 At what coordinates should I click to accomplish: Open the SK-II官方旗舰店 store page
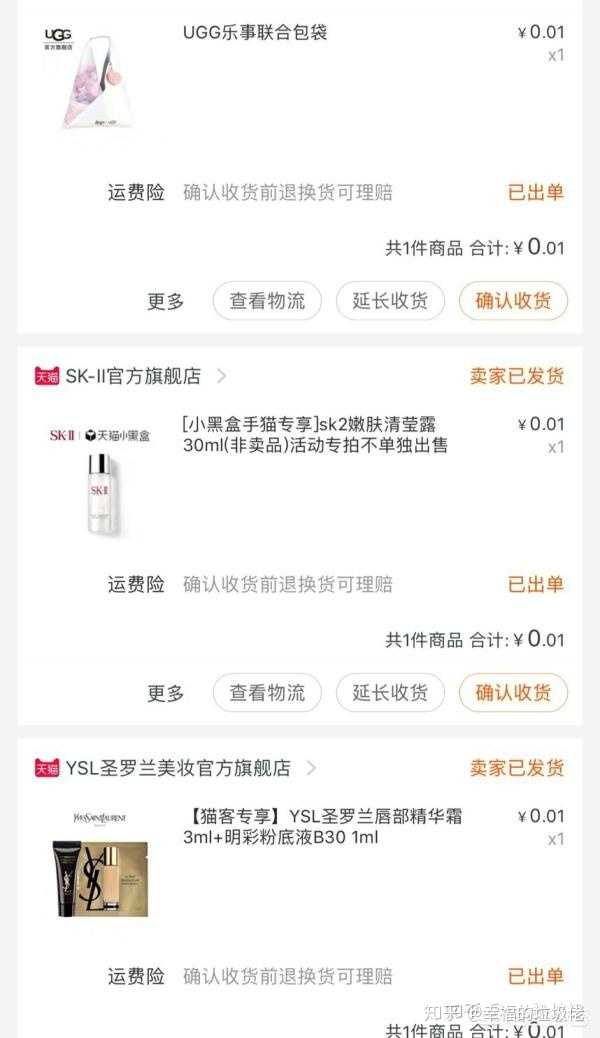(133, 376)
